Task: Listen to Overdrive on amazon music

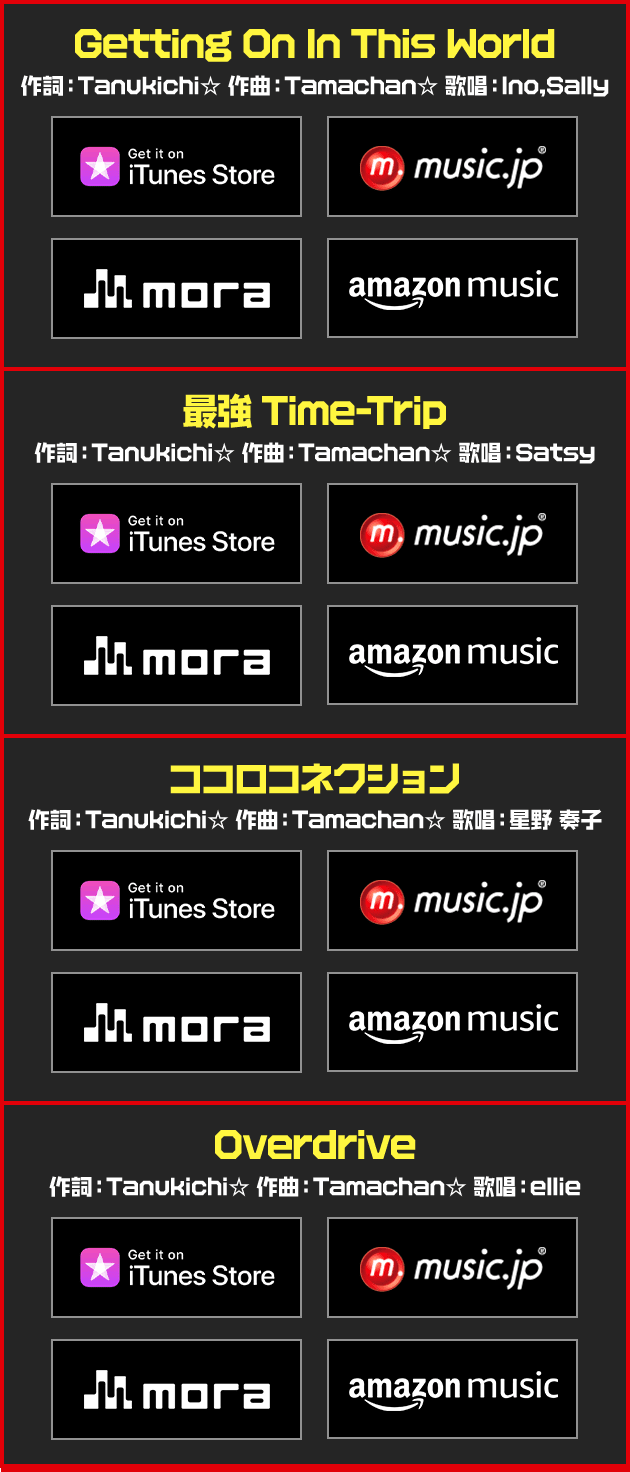Action: coord(452,1390)
